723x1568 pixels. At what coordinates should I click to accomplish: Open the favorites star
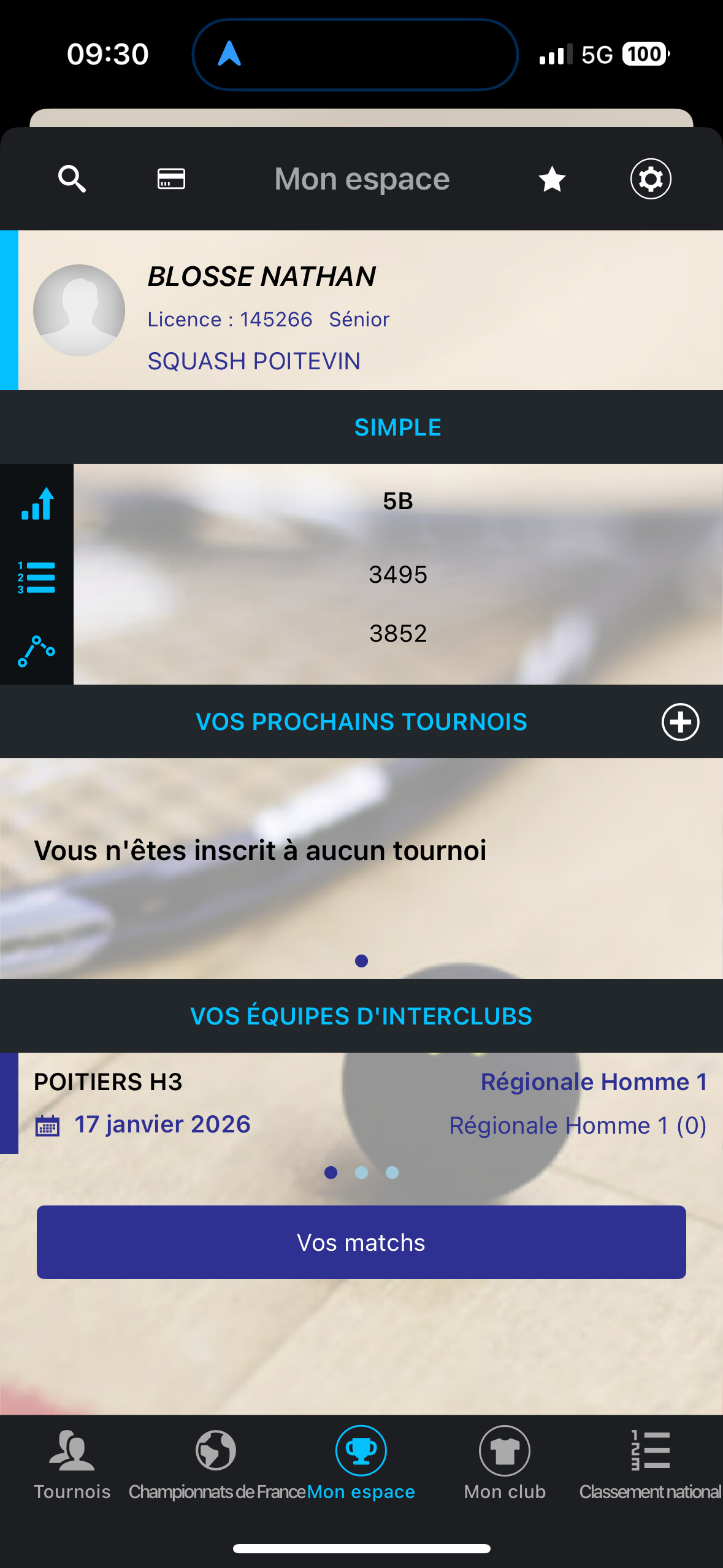(552, 179)
